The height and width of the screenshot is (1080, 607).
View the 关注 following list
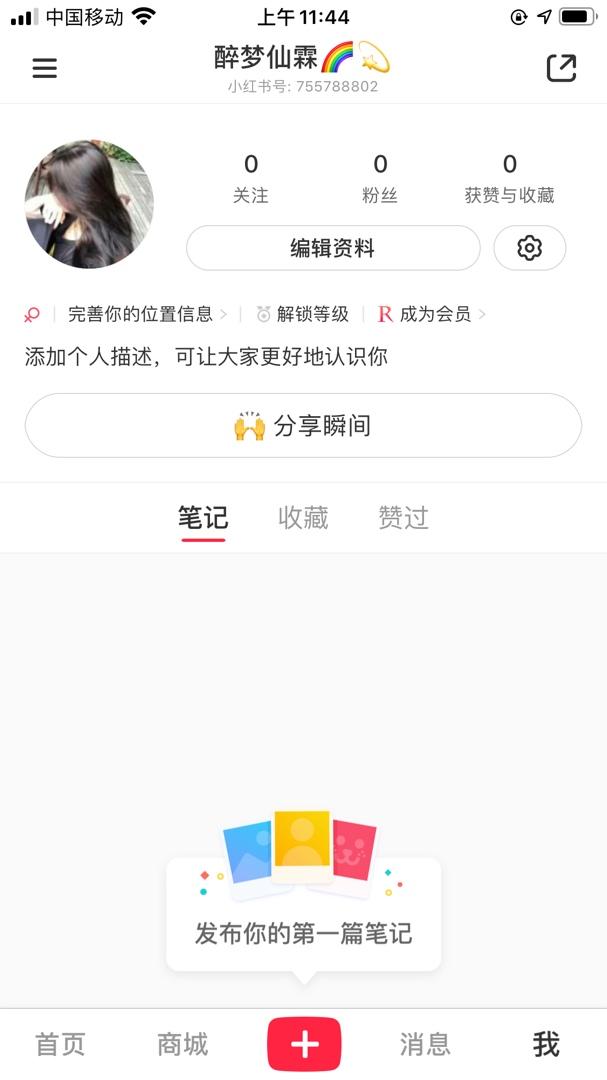pyautogui.click(x=251, y=178)
